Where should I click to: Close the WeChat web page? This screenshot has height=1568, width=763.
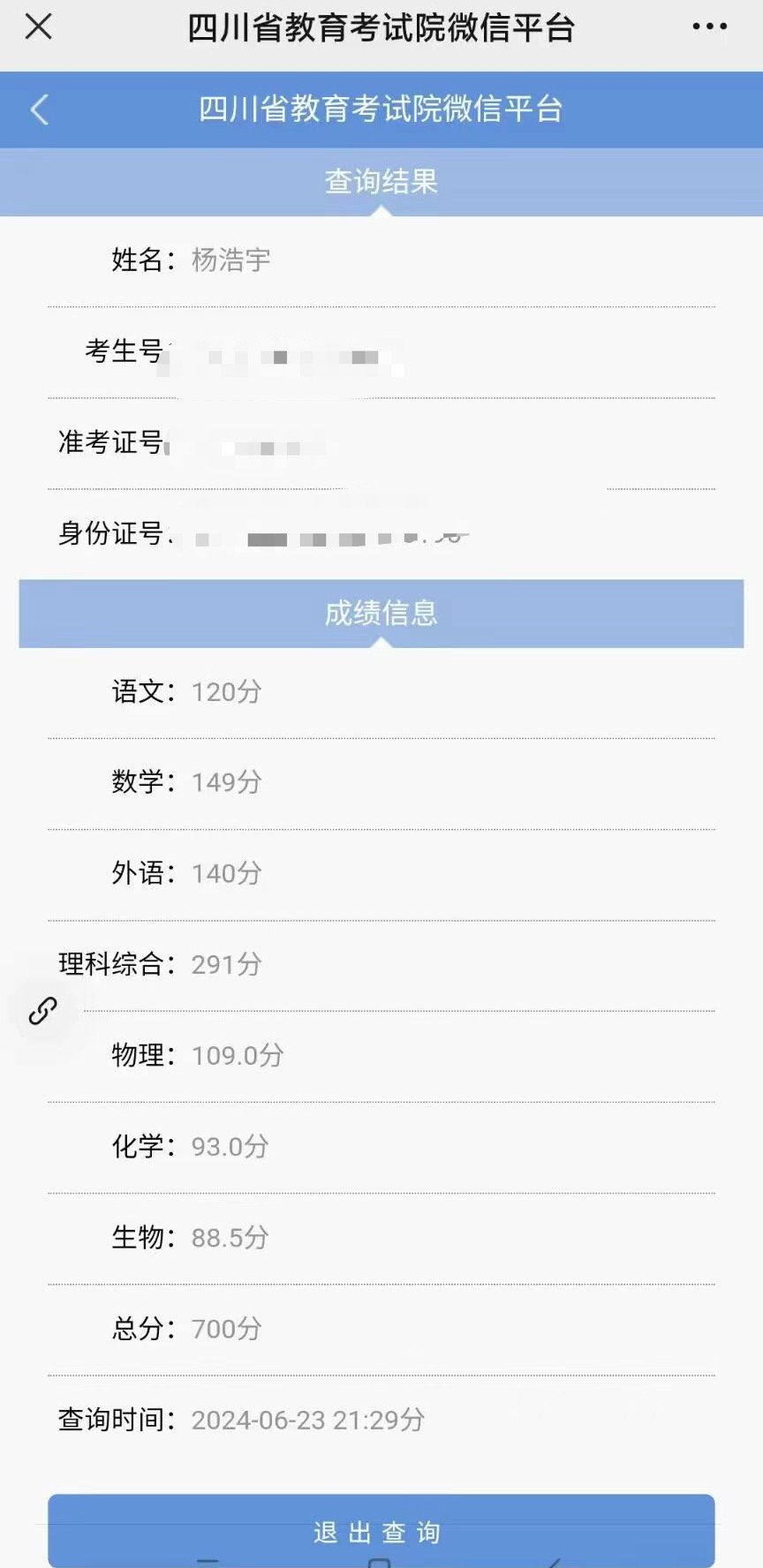[39, 27]
